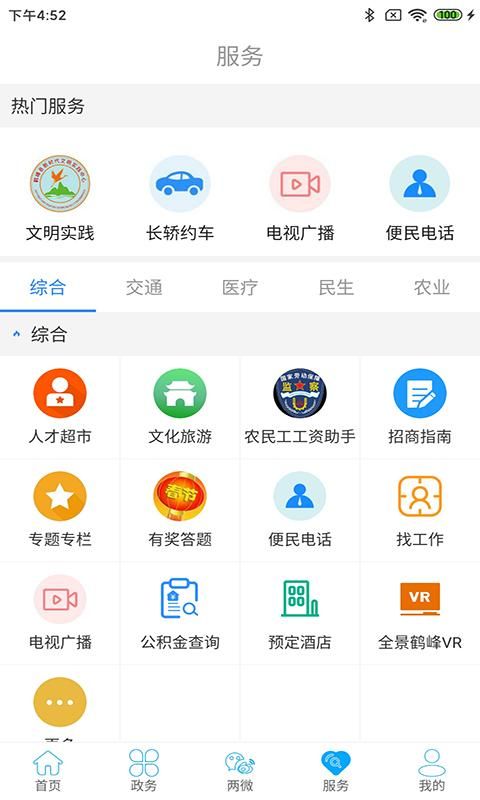Image resolution: width=480 pixels, height=800 pixels.
Task: Open 公积金查询
Action: 180,613
